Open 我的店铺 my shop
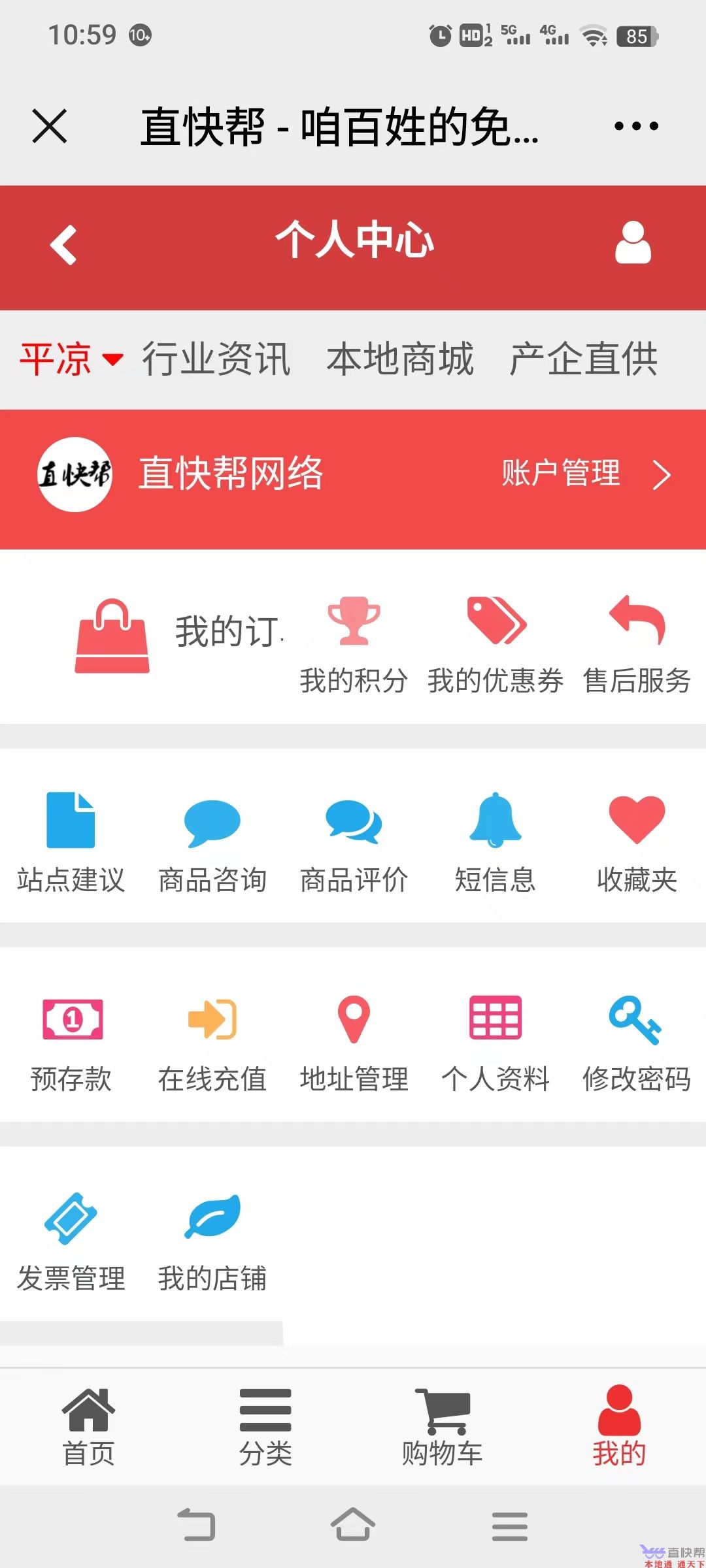Viewport: 706px width, 1568px height. point(212,1241)
